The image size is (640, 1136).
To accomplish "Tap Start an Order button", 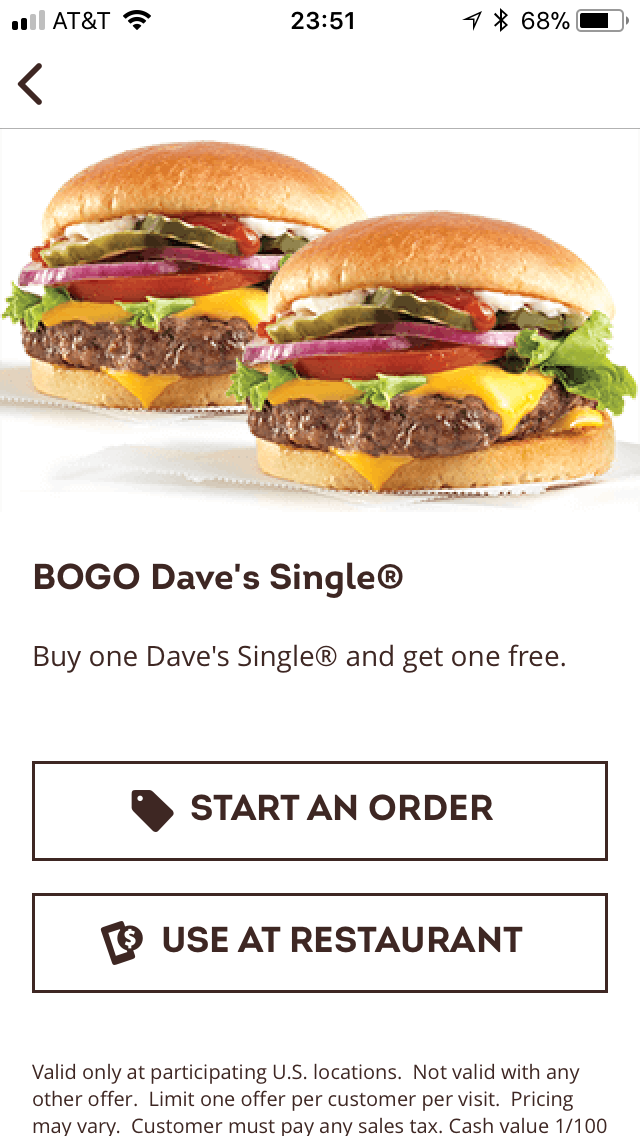I will (320, 810).
